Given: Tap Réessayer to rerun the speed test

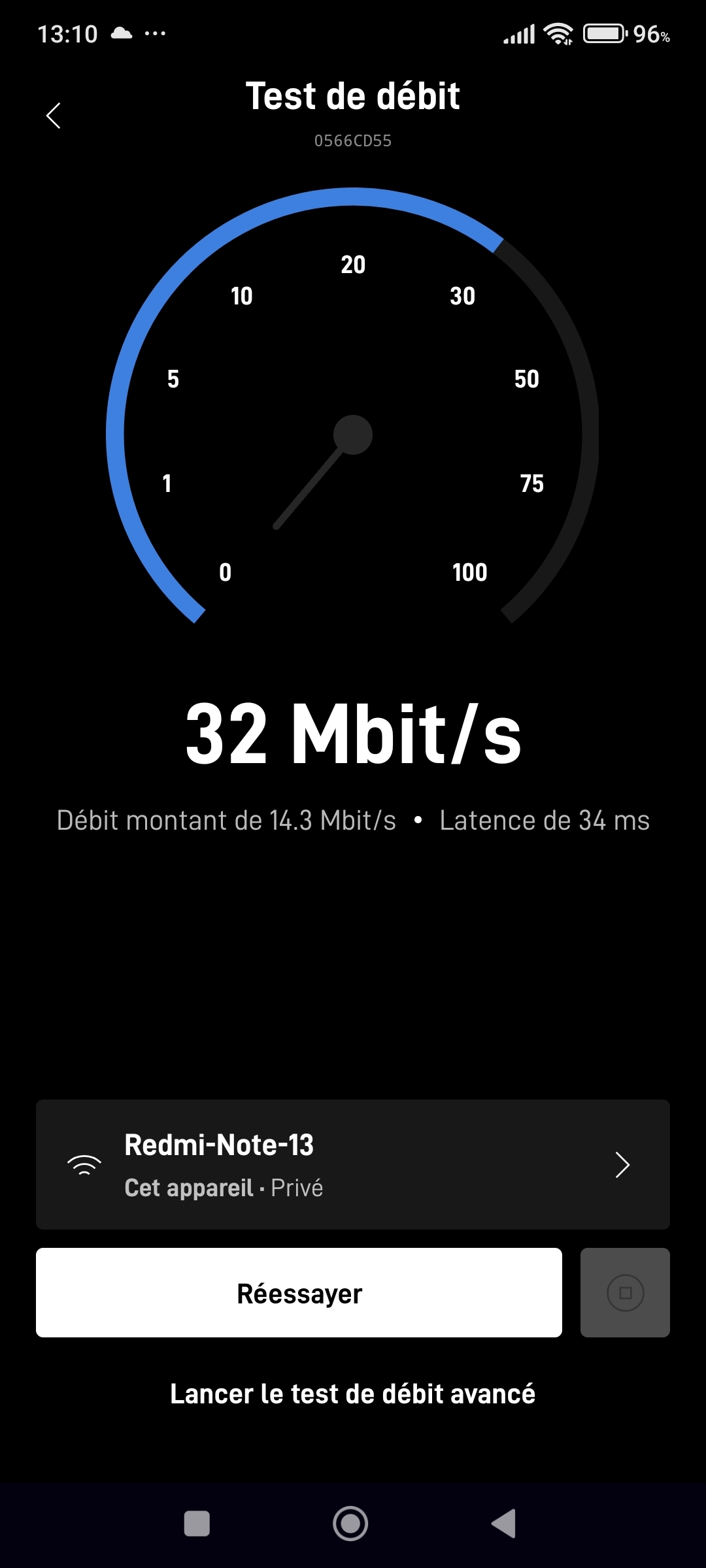Looking at the screenshot, I should coord(299,1293).
